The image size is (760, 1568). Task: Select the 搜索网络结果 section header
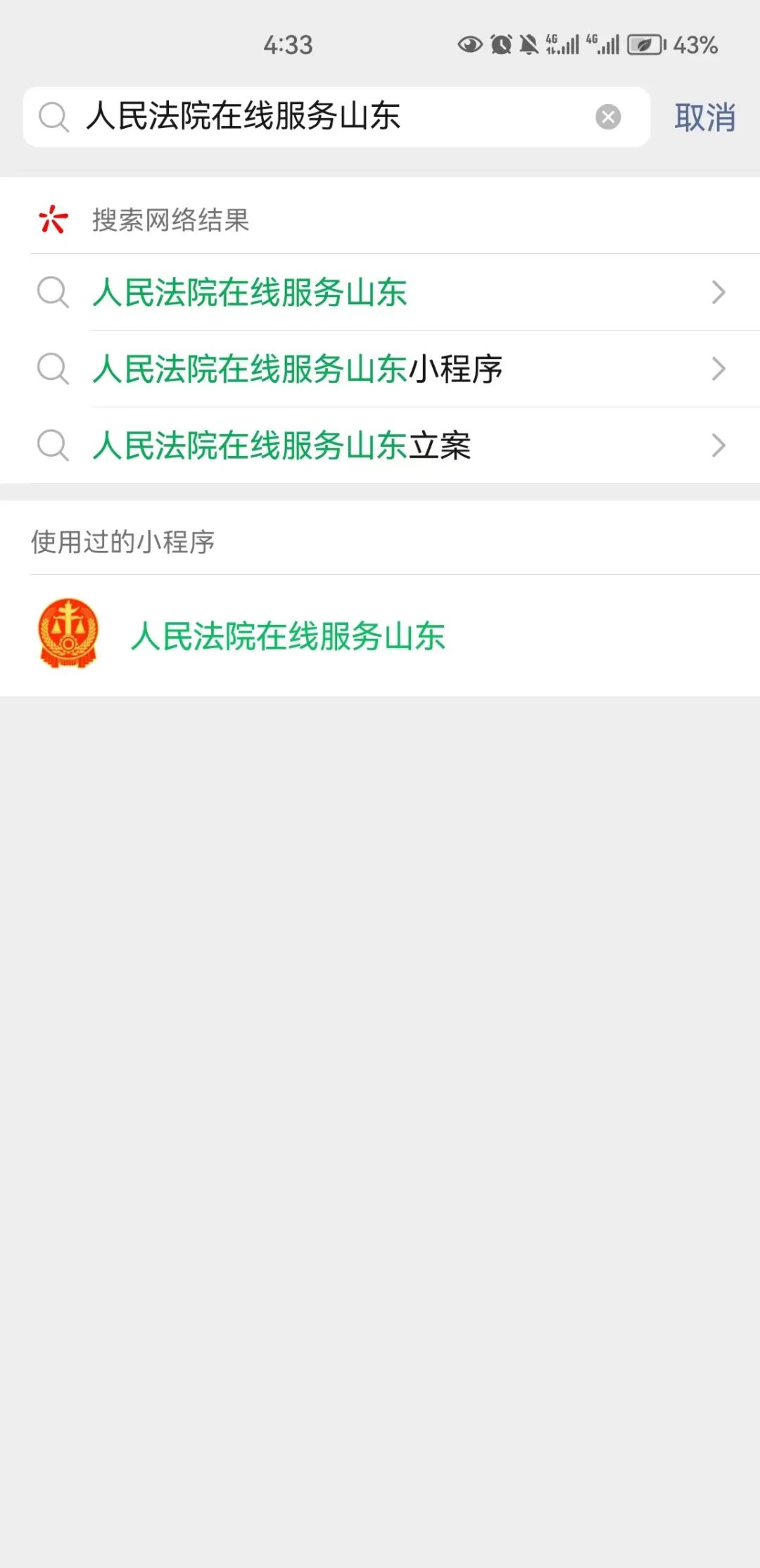[170, 220]
